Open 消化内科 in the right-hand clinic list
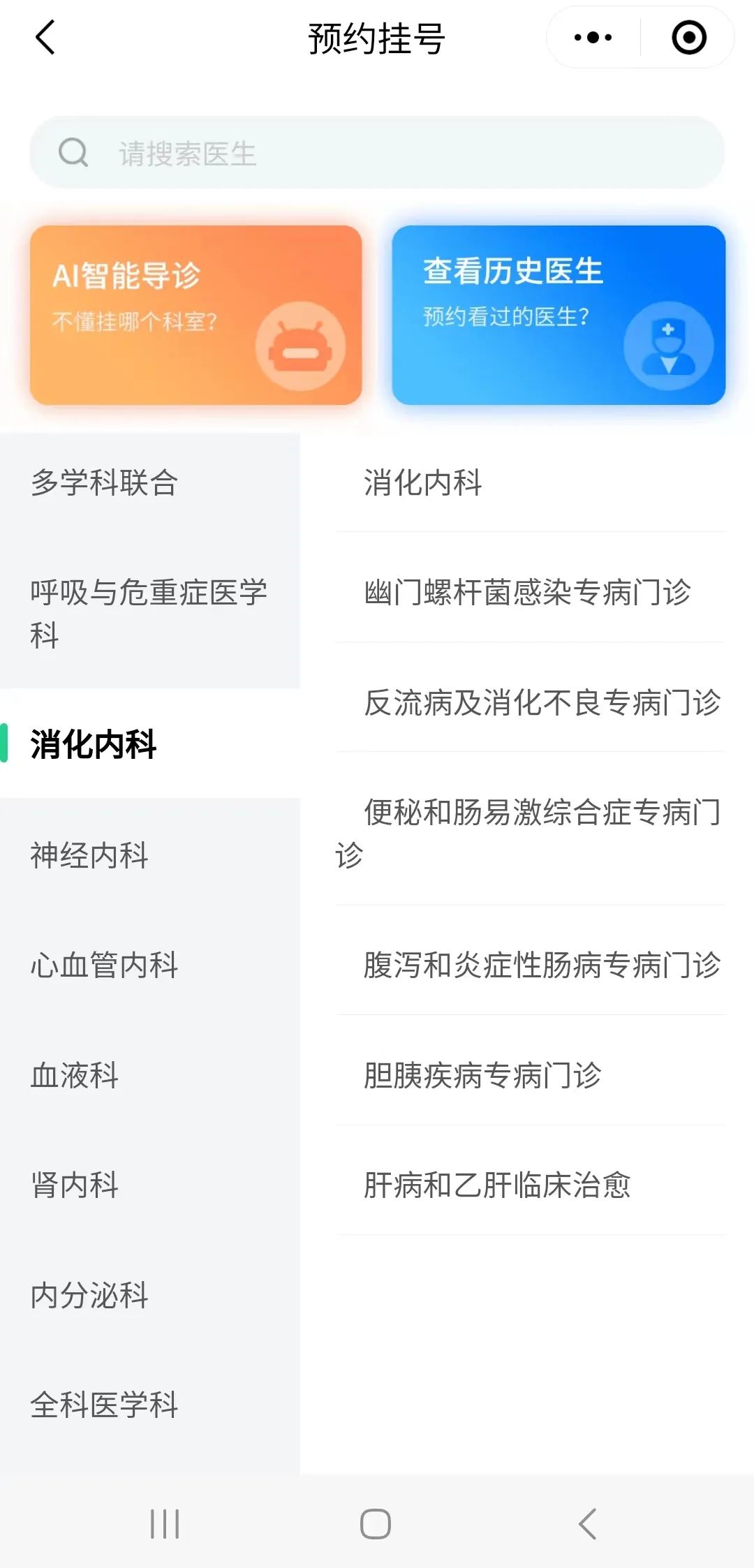This screenshot has width=754, height=1568. [x=423, y=483]
